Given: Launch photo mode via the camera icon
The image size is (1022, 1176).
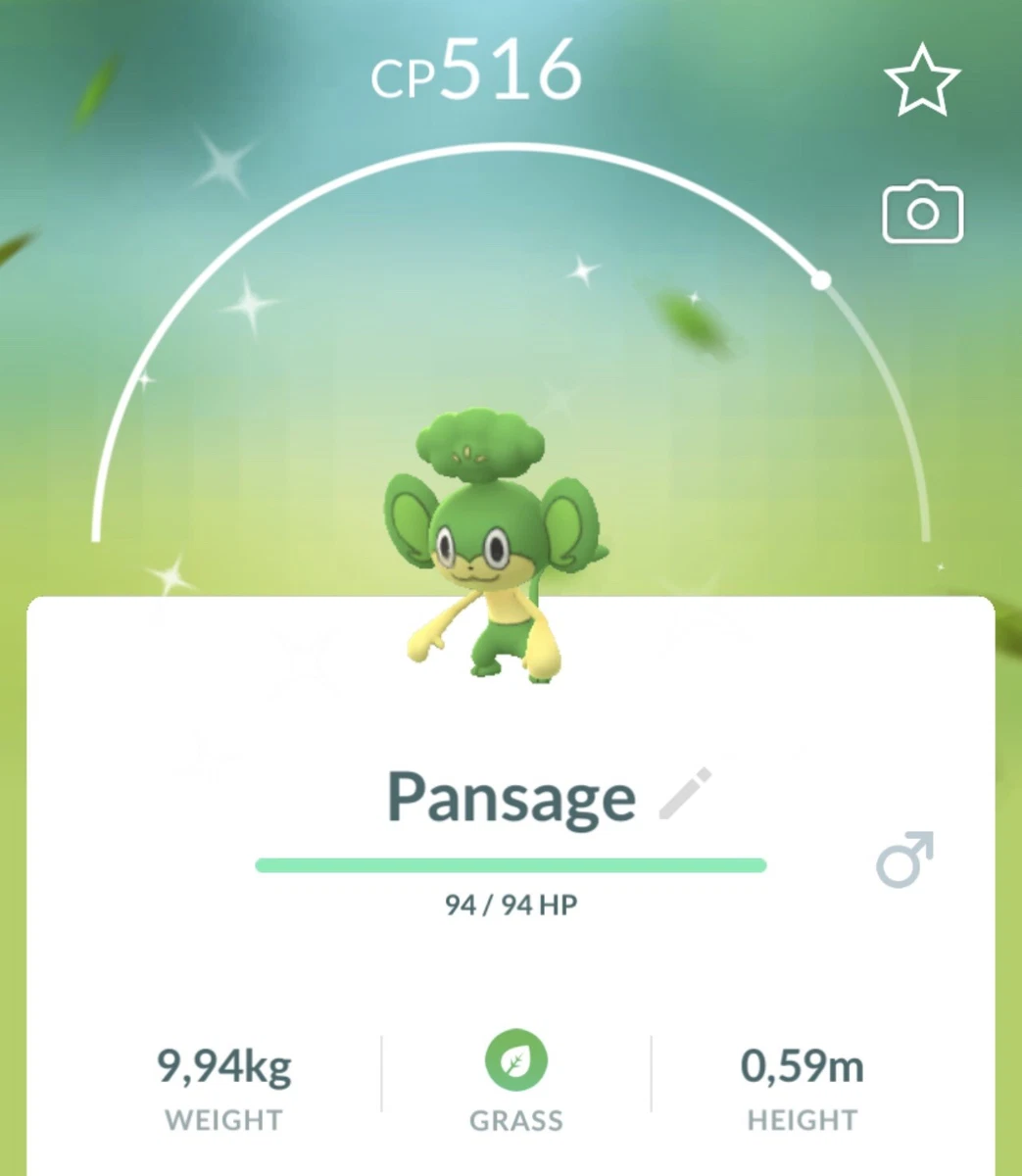Looking at the screenshot, I should point(920,212).
